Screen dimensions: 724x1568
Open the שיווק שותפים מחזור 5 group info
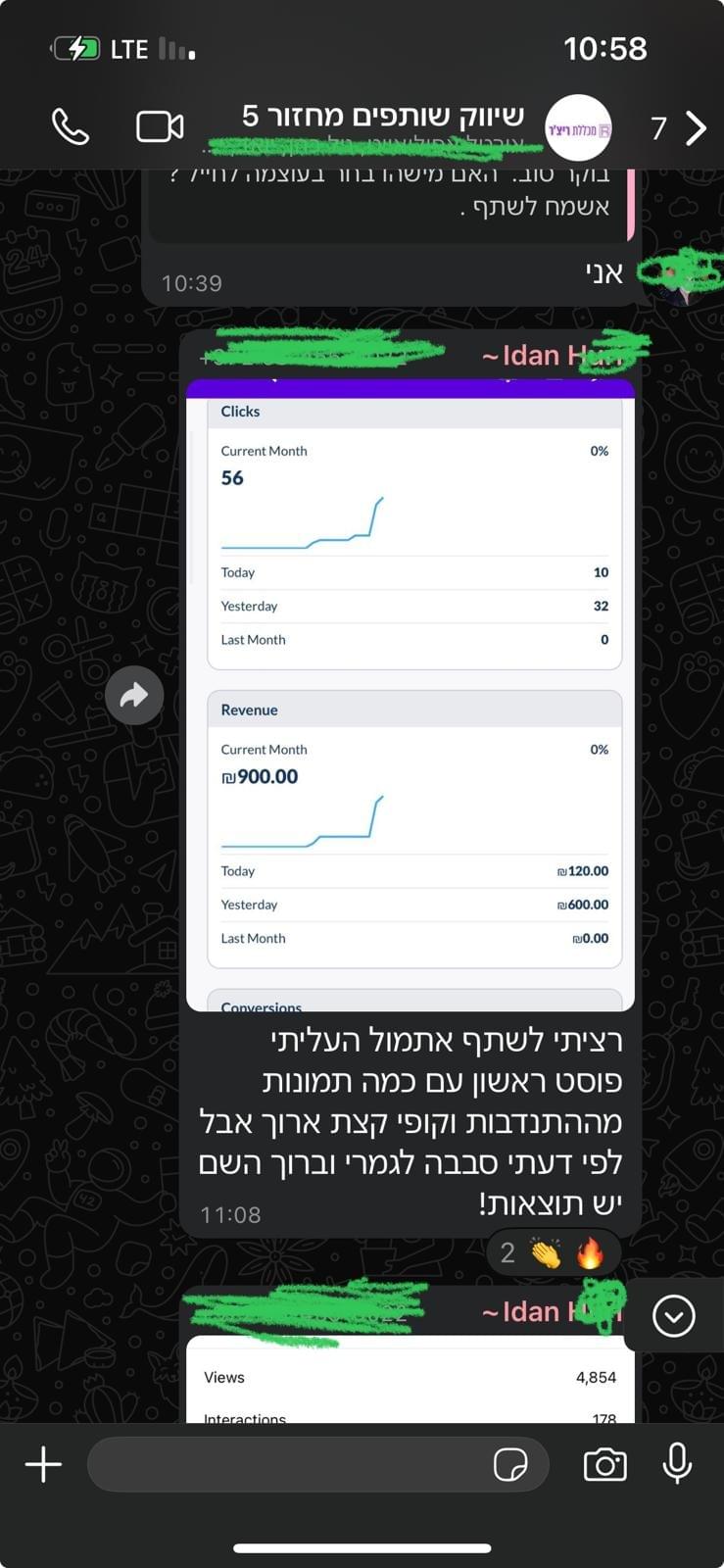(383, 118)
